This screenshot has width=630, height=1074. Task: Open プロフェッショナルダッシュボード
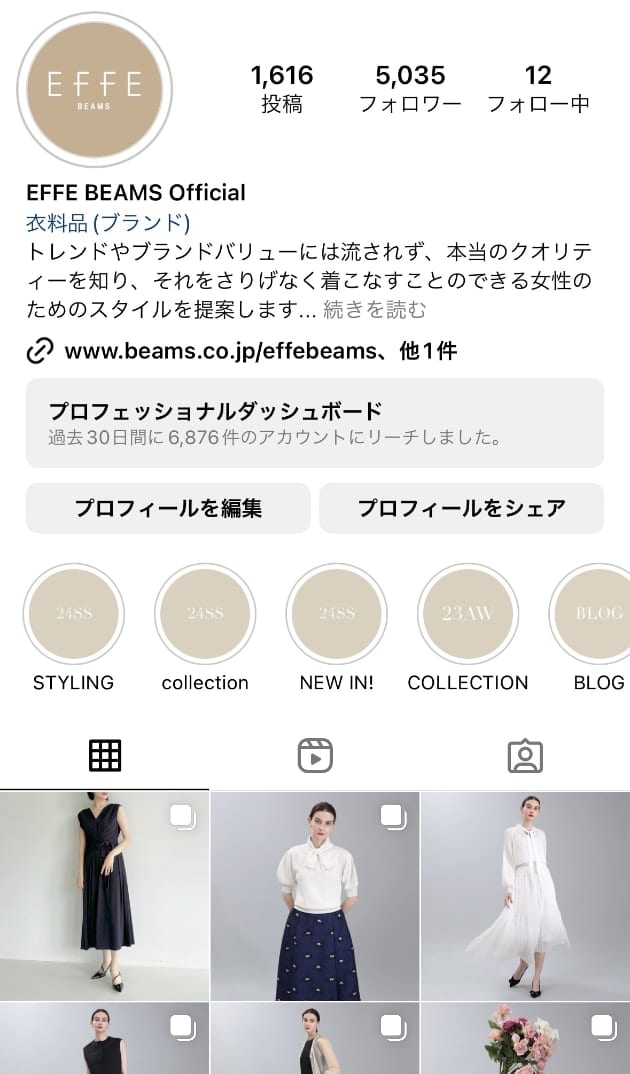(x=314, y=422)
